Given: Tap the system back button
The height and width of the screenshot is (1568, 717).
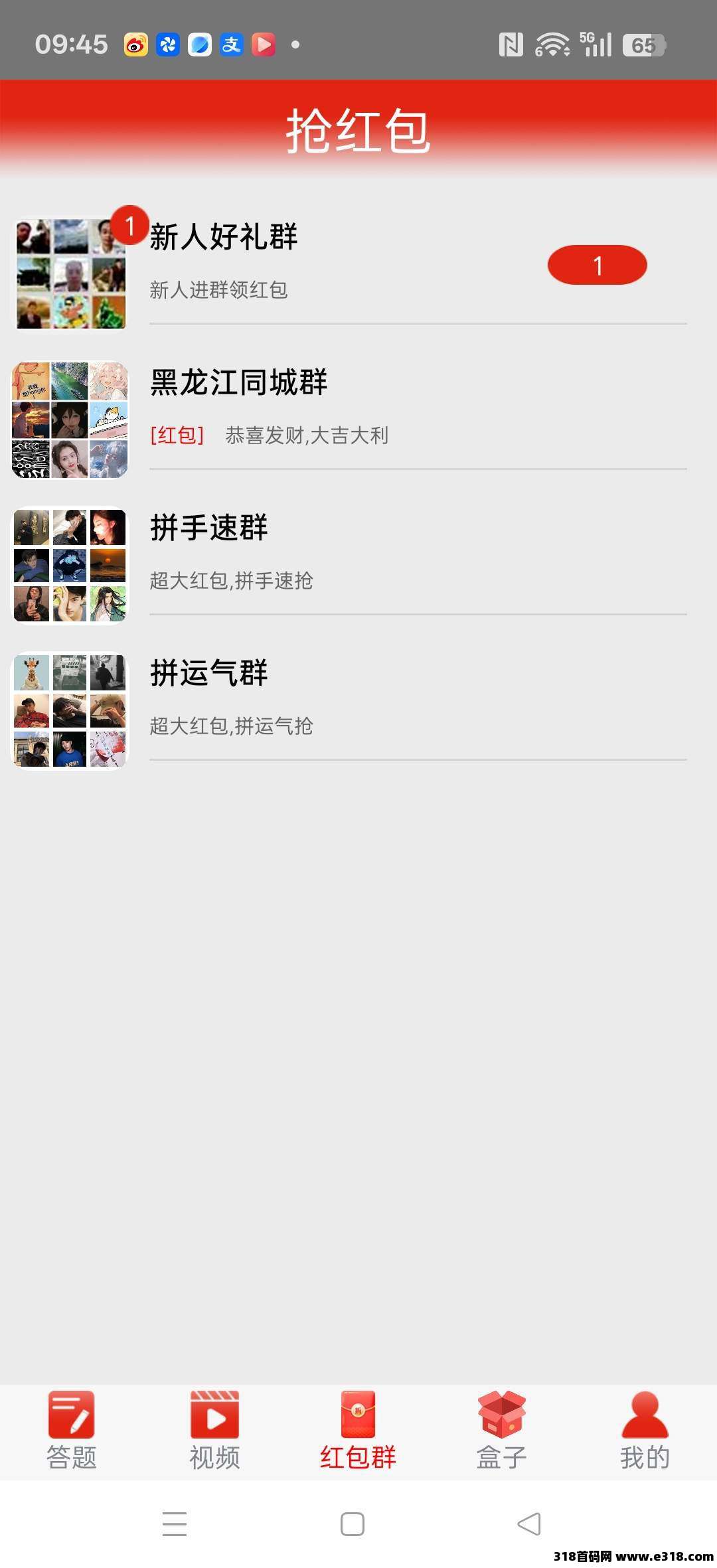Looking at the screenshot, I should 529,1524.
